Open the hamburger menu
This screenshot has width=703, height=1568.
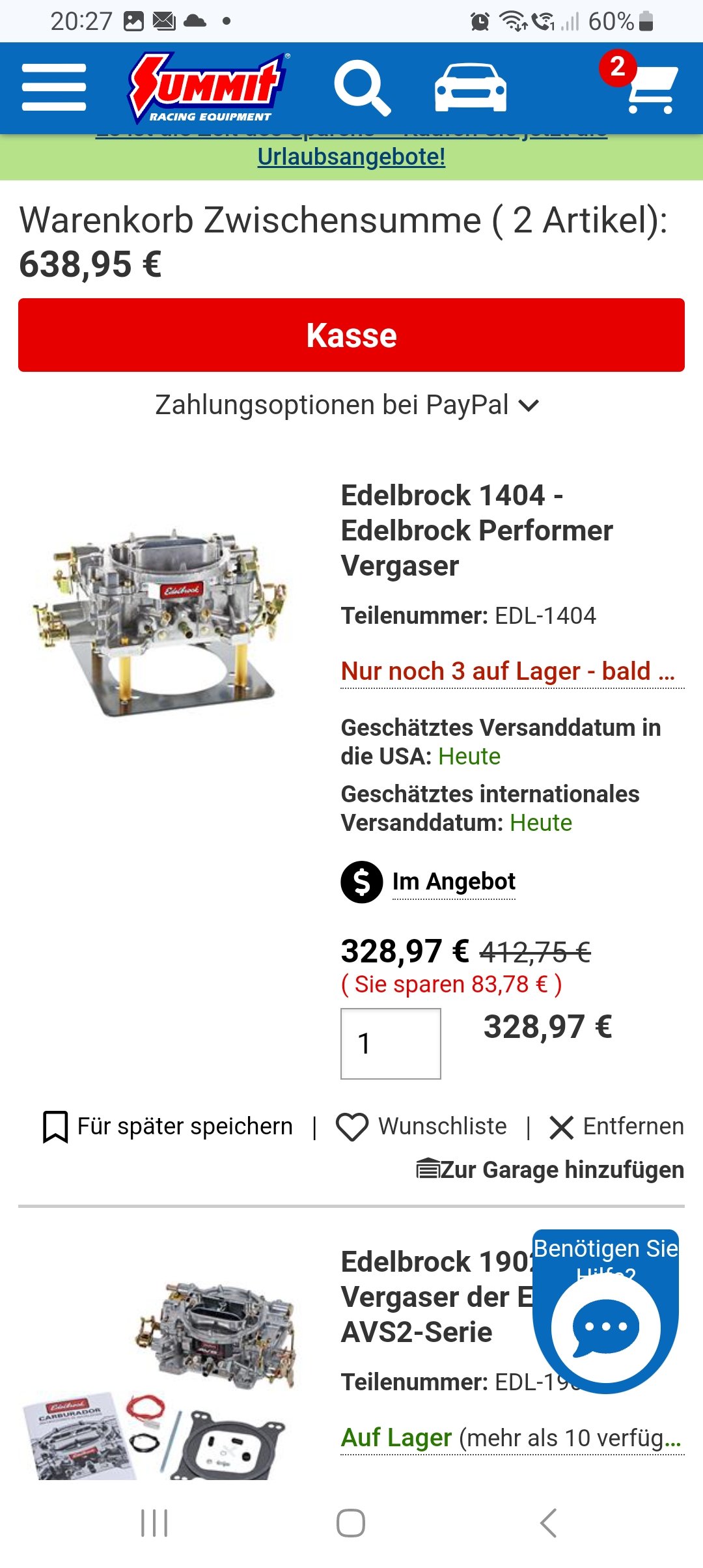[54, 87]
